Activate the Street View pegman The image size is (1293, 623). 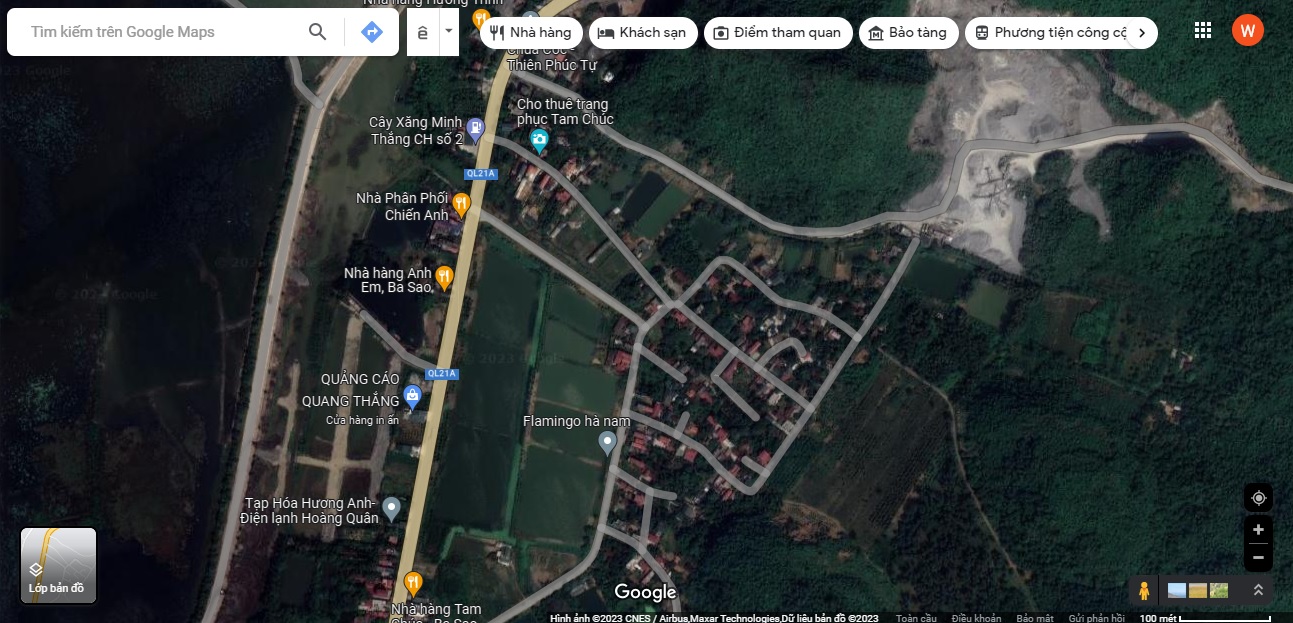tap(1144, 591)
